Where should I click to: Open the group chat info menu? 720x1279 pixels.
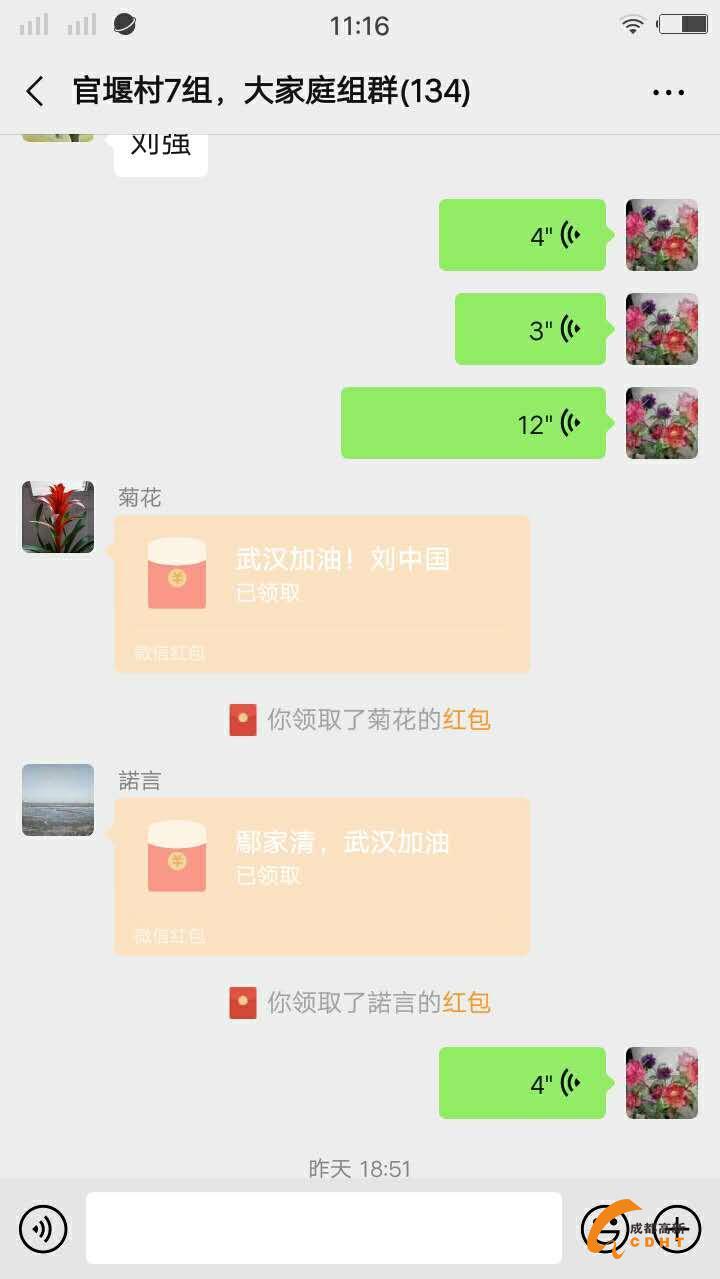(668, 92)
